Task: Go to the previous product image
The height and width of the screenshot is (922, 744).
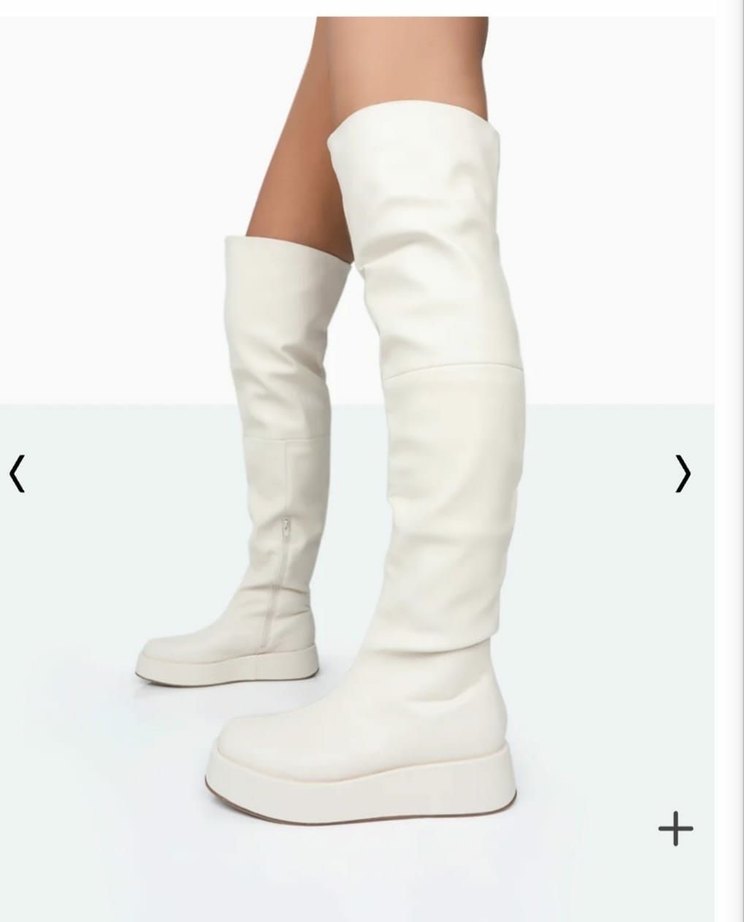Action: tap(16, 473)
